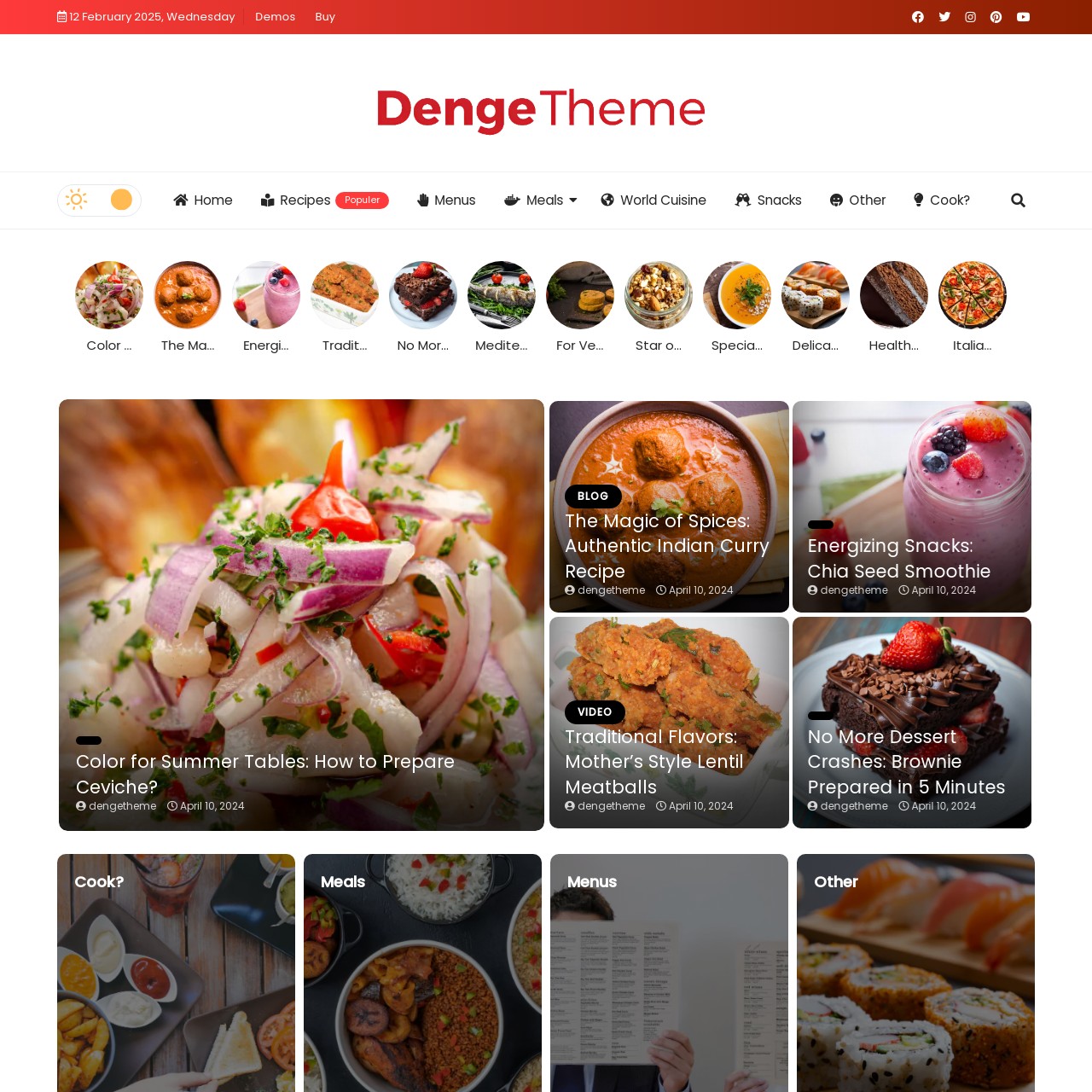
Task: Visit the Pinterest profile icon
Action: (996, 17)
